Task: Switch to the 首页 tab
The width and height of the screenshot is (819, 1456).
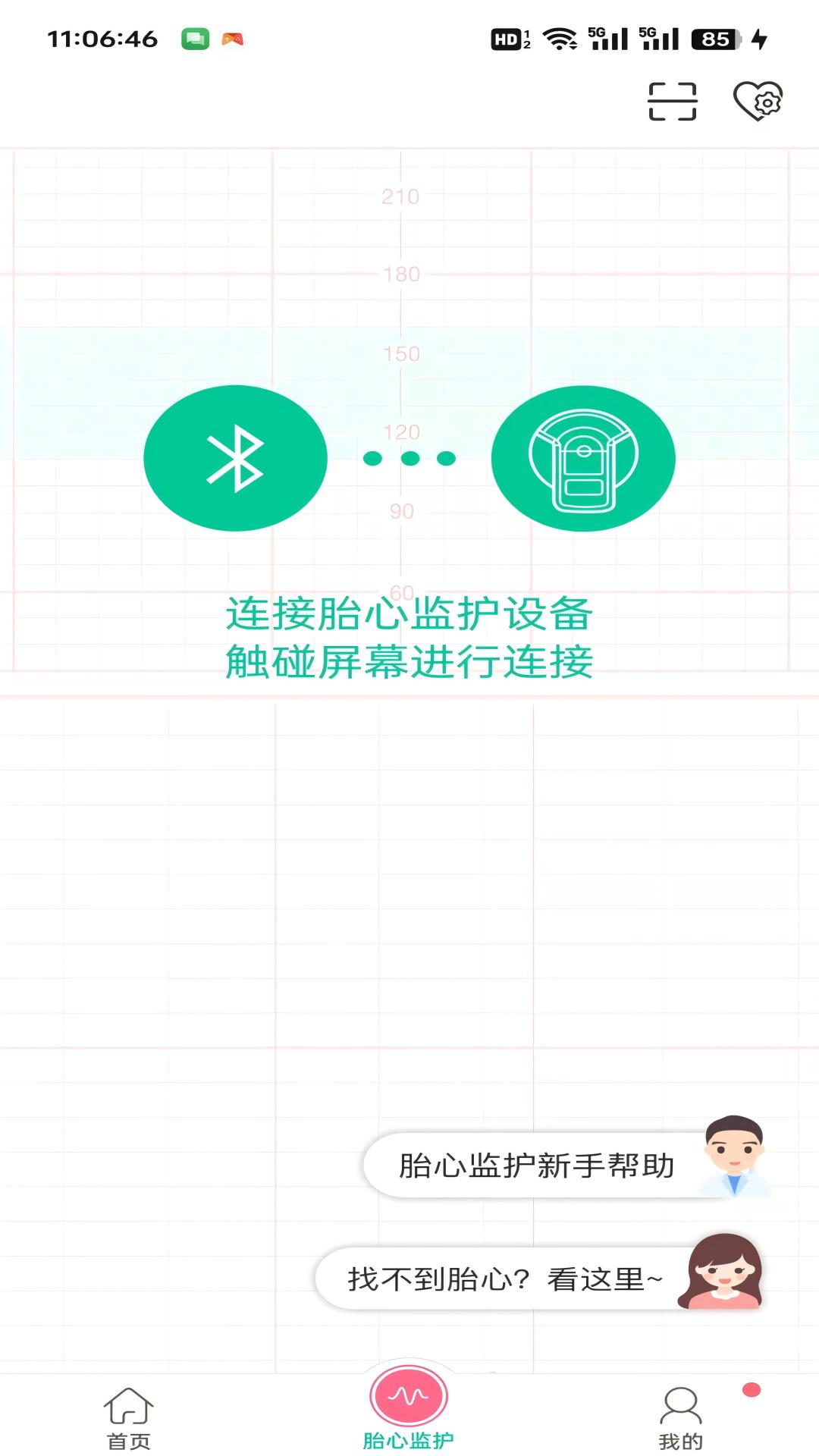Action: click(128, 1417)
